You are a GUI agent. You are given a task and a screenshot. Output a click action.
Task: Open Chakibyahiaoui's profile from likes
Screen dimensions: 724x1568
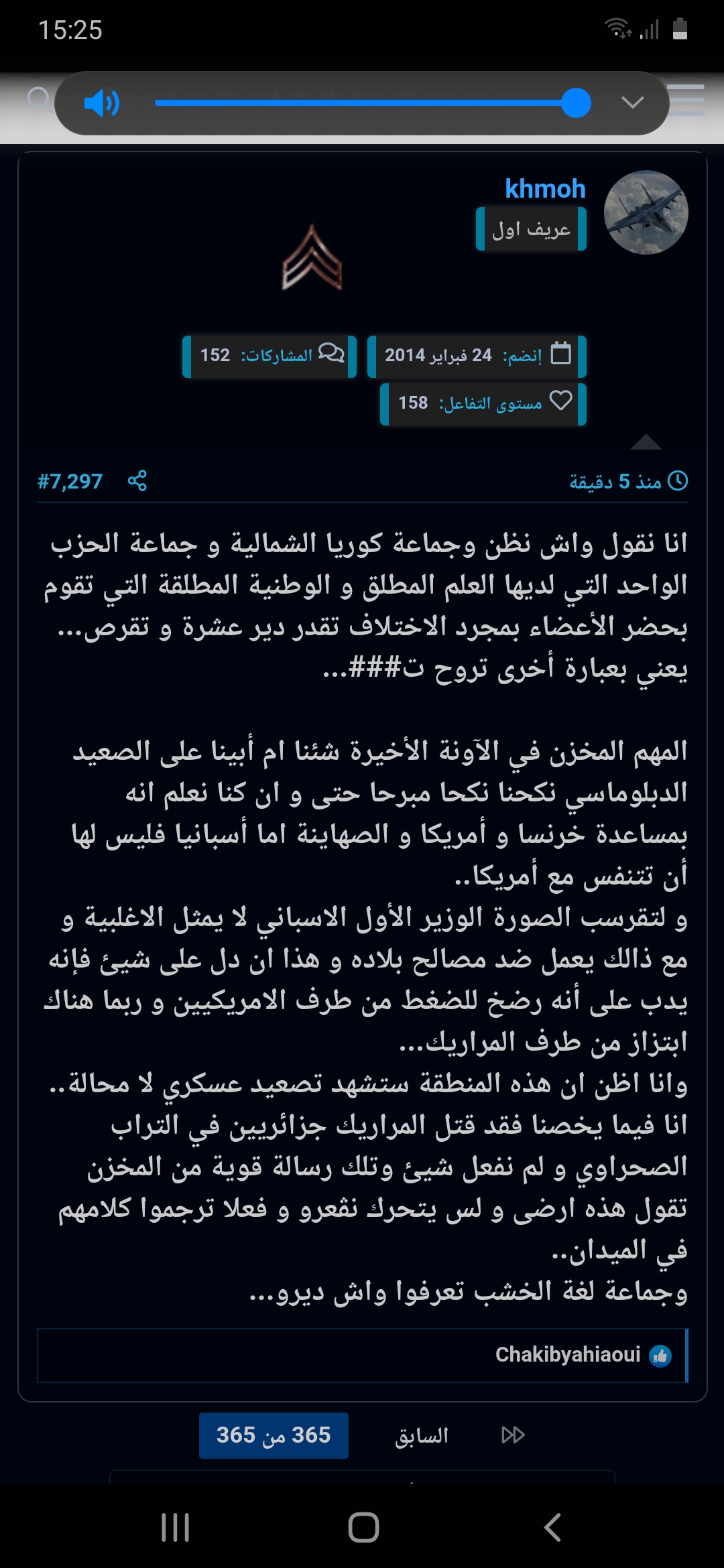click(568, 1354)
